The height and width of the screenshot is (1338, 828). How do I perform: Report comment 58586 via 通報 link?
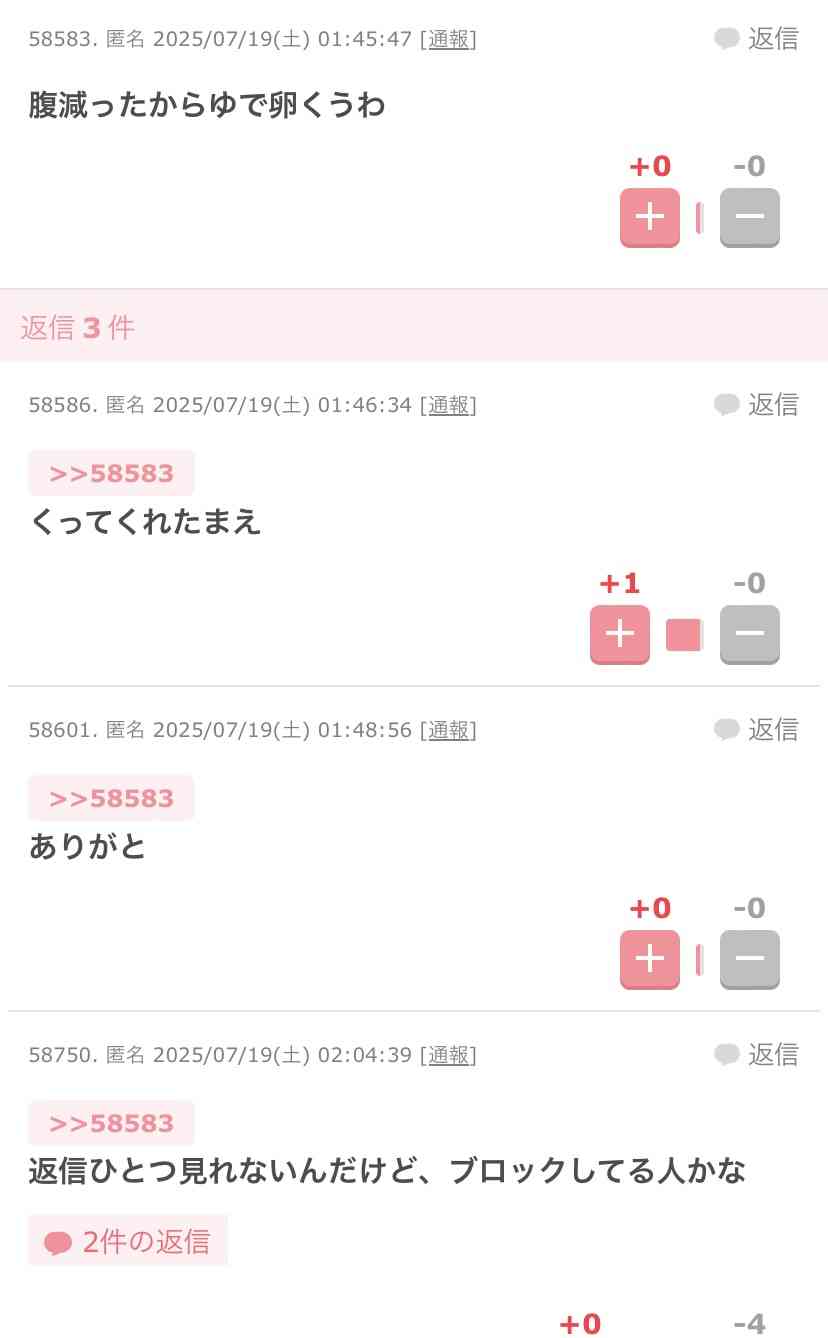click(448, 405)
